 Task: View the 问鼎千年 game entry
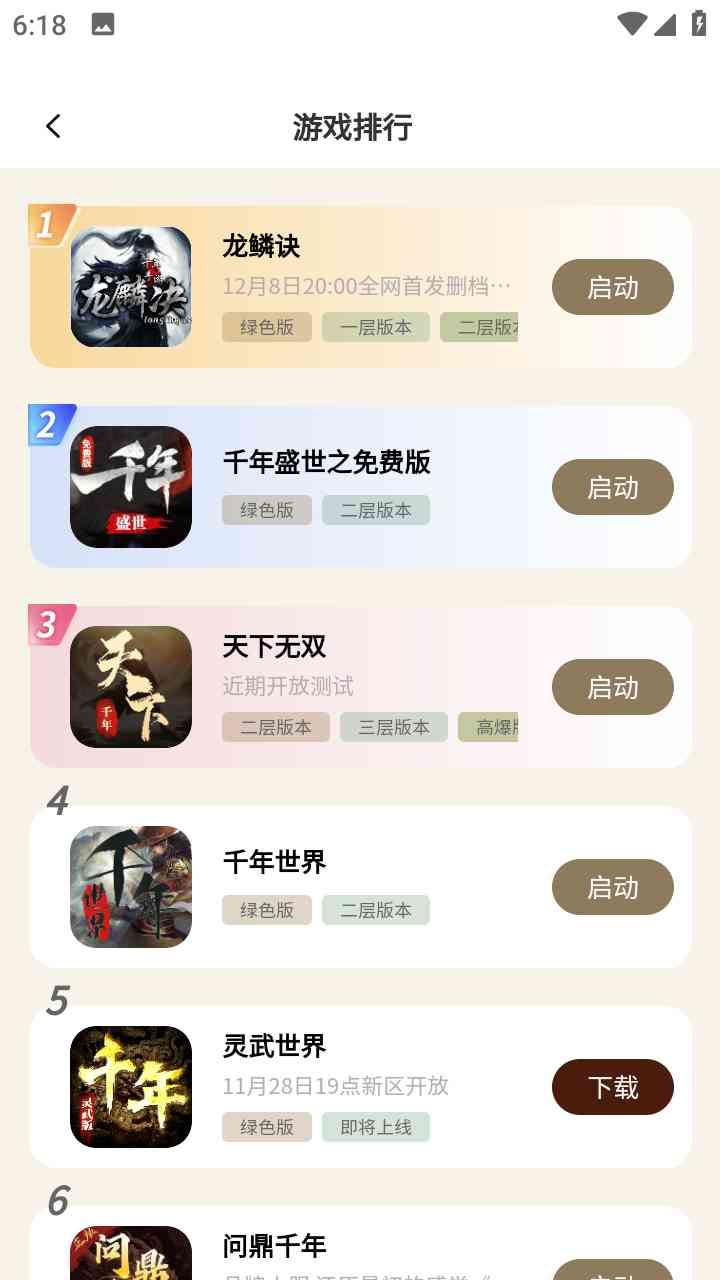pos(274,1246)
